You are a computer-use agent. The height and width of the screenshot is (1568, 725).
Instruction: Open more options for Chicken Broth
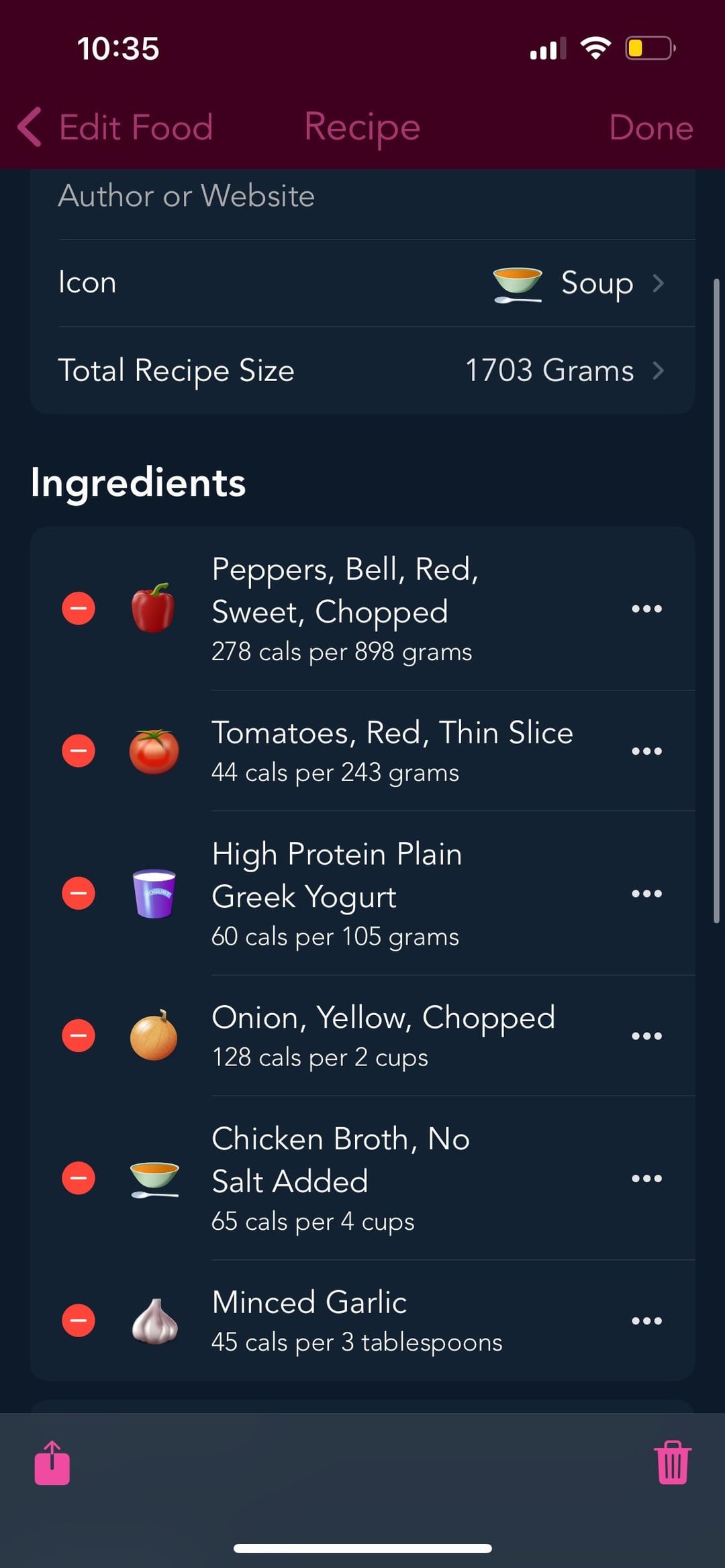coord(646,1178)
